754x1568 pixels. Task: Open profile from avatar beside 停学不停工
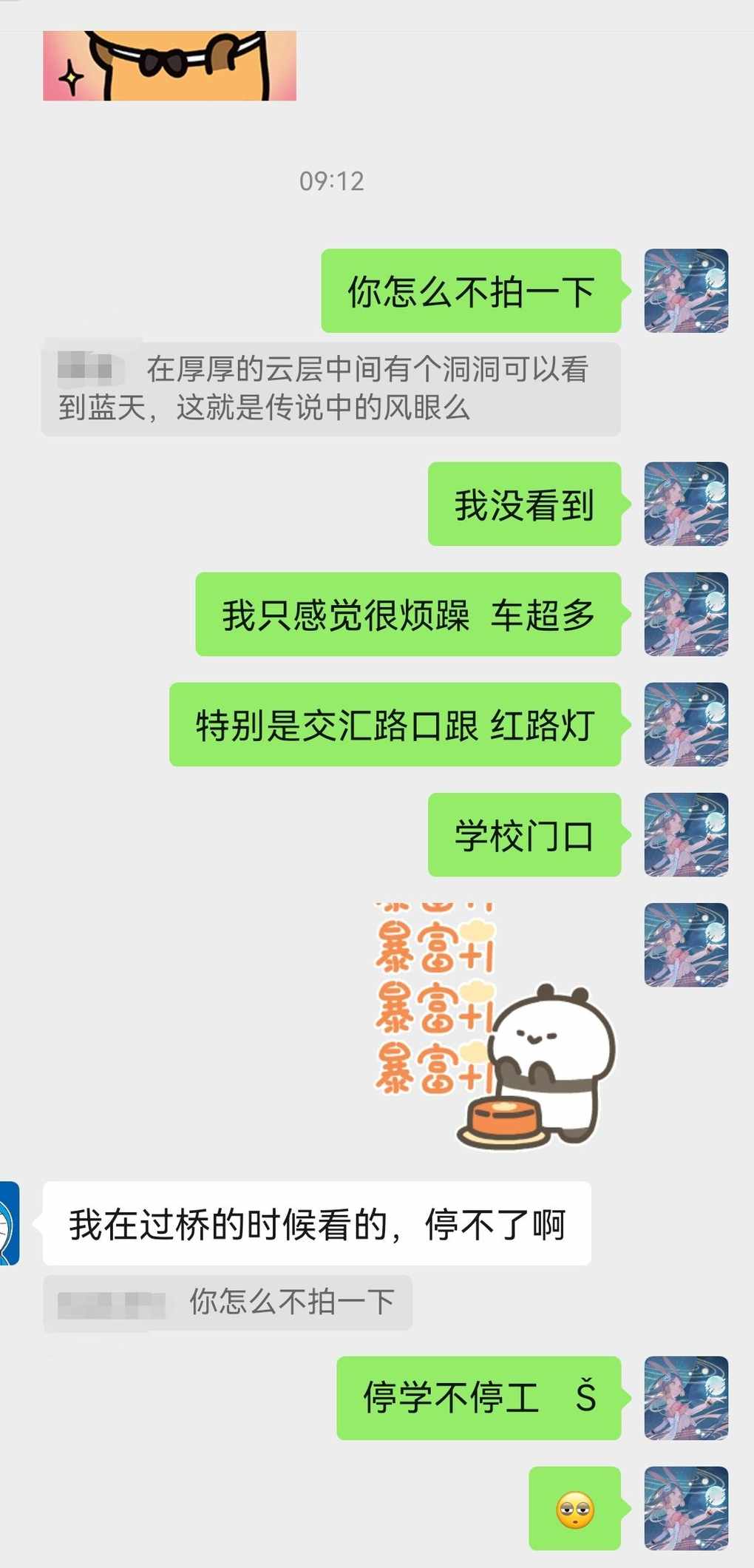point(686,1398)
